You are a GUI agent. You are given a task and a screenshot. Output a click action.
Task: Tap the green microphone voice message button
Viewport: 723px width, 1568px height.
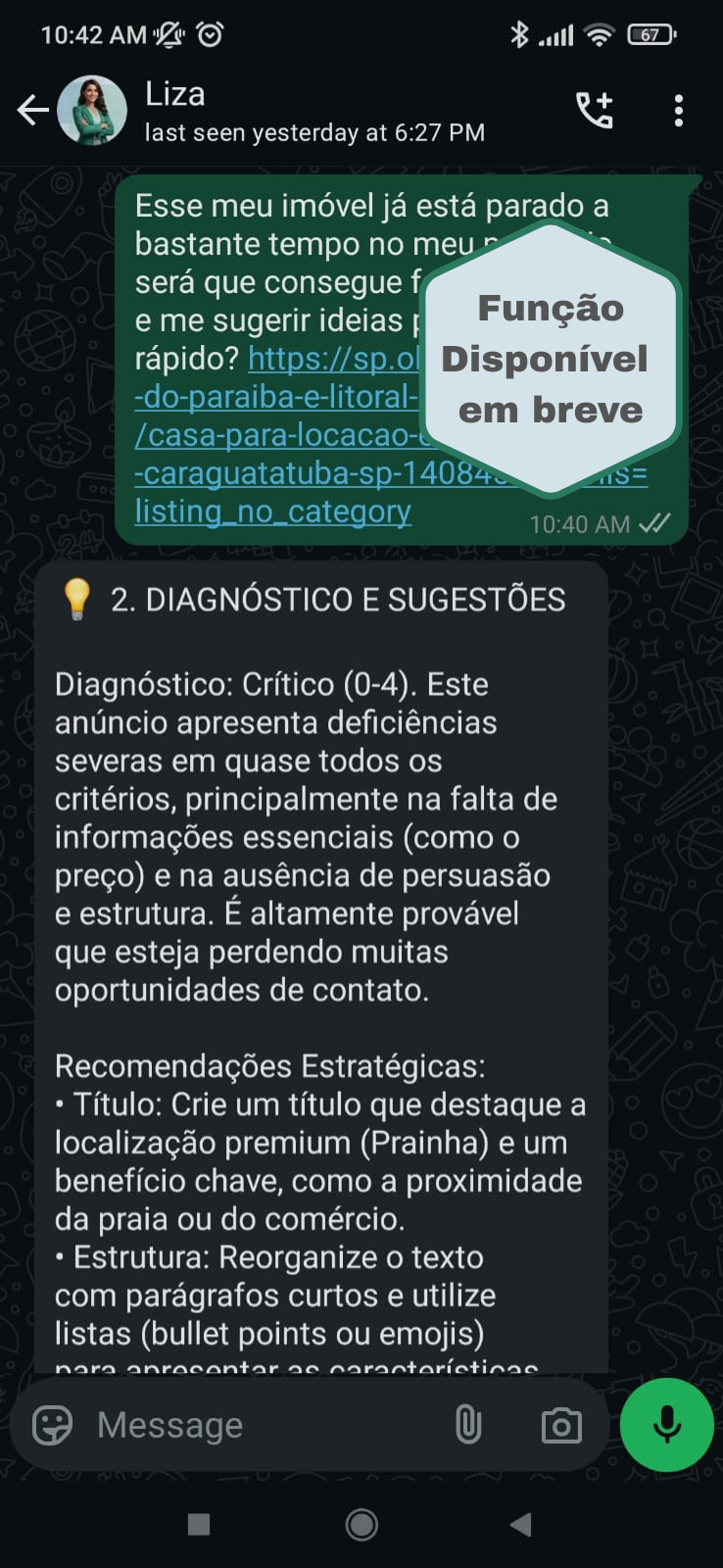coord(667,1425)
